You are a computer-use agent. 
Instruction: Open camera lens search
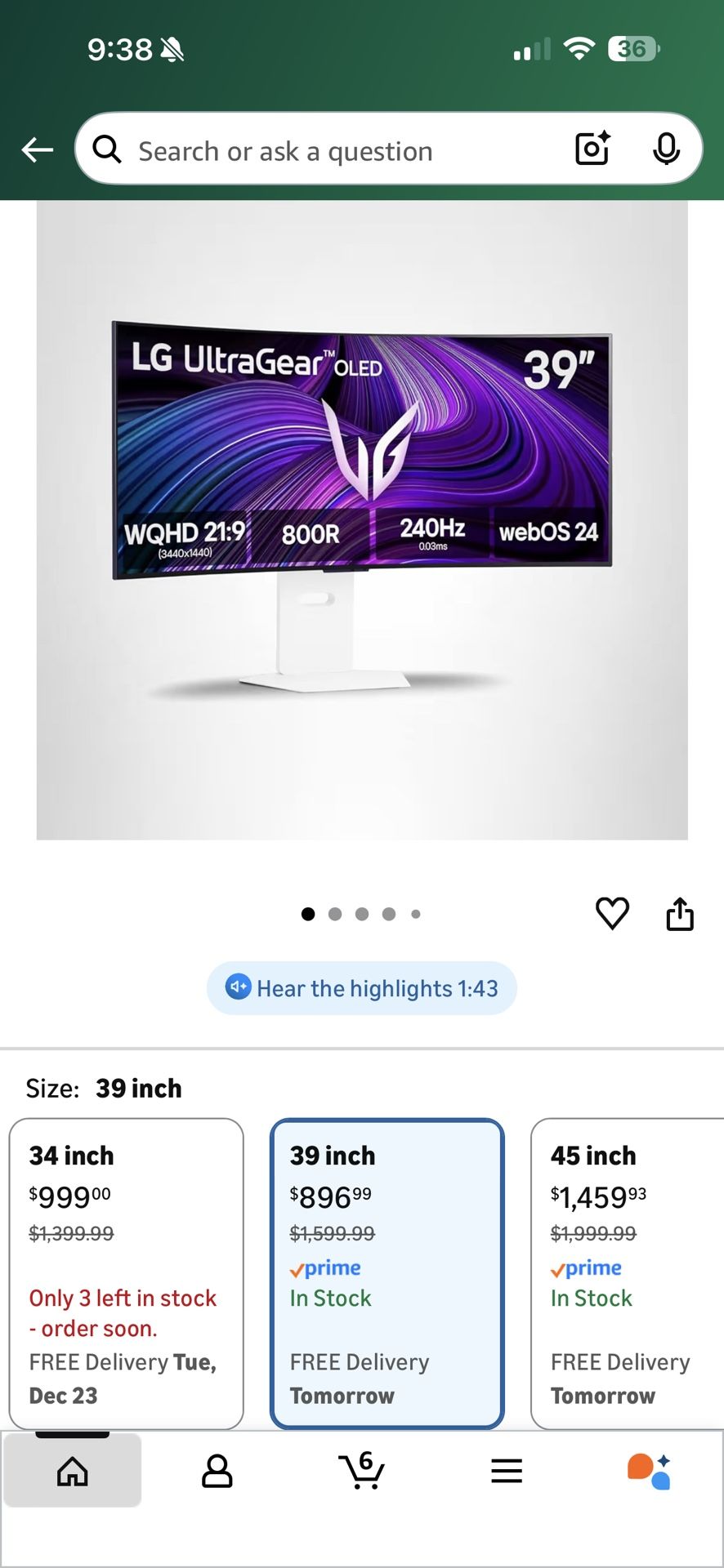pyautogui.click(x=592, y=149)
